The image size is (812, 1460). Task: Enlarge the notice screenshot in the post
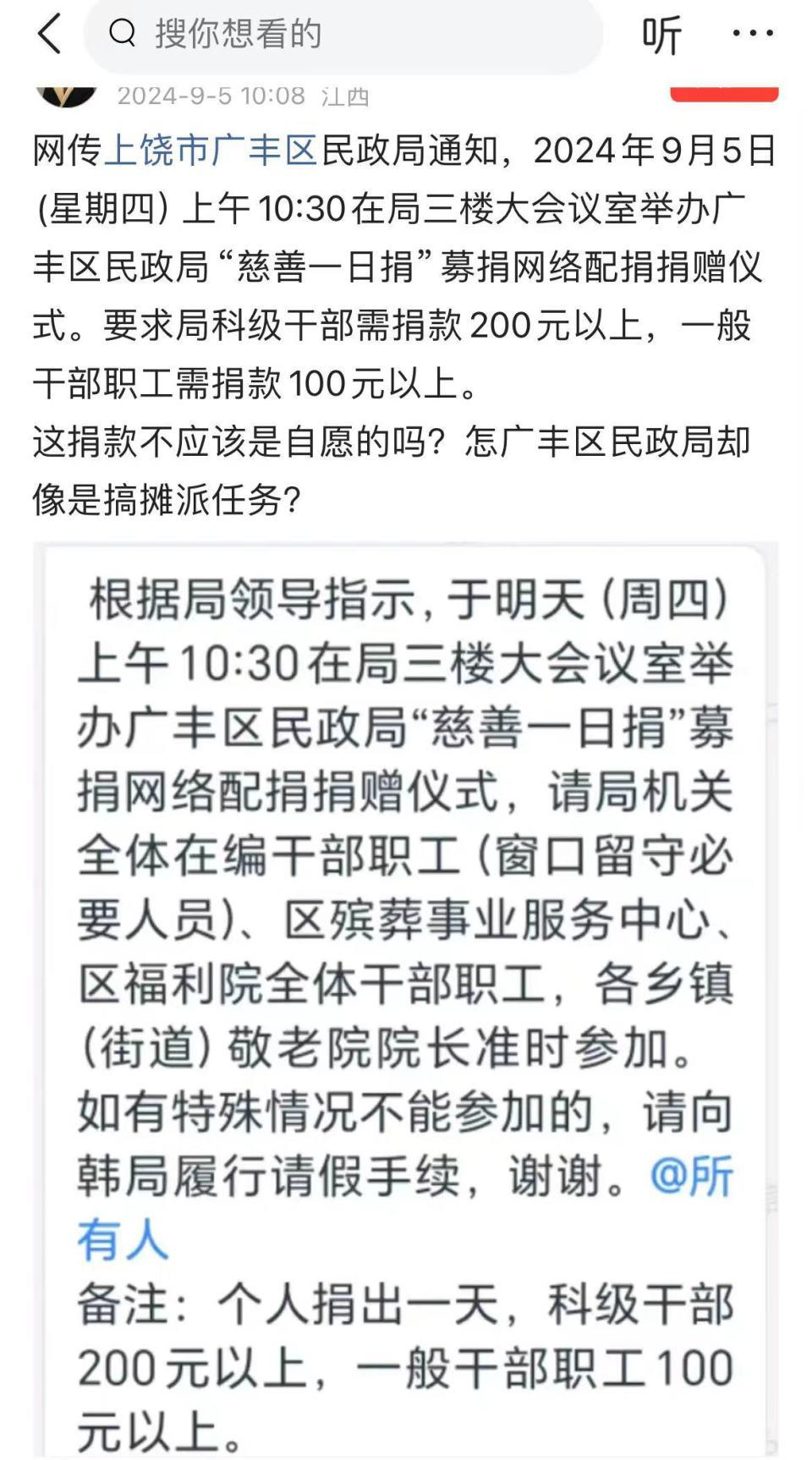406,998
